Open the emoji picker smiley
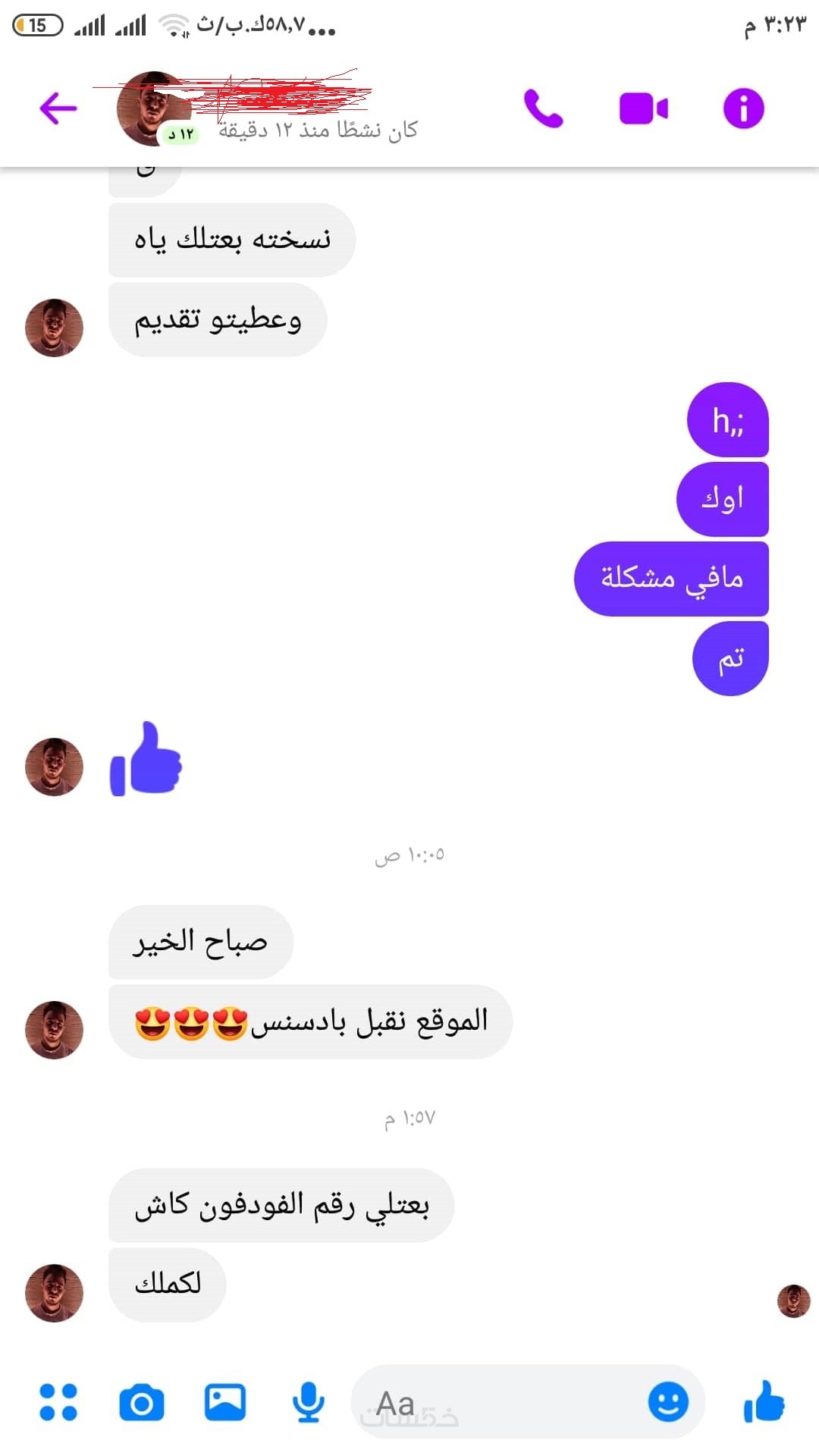 668,1401
